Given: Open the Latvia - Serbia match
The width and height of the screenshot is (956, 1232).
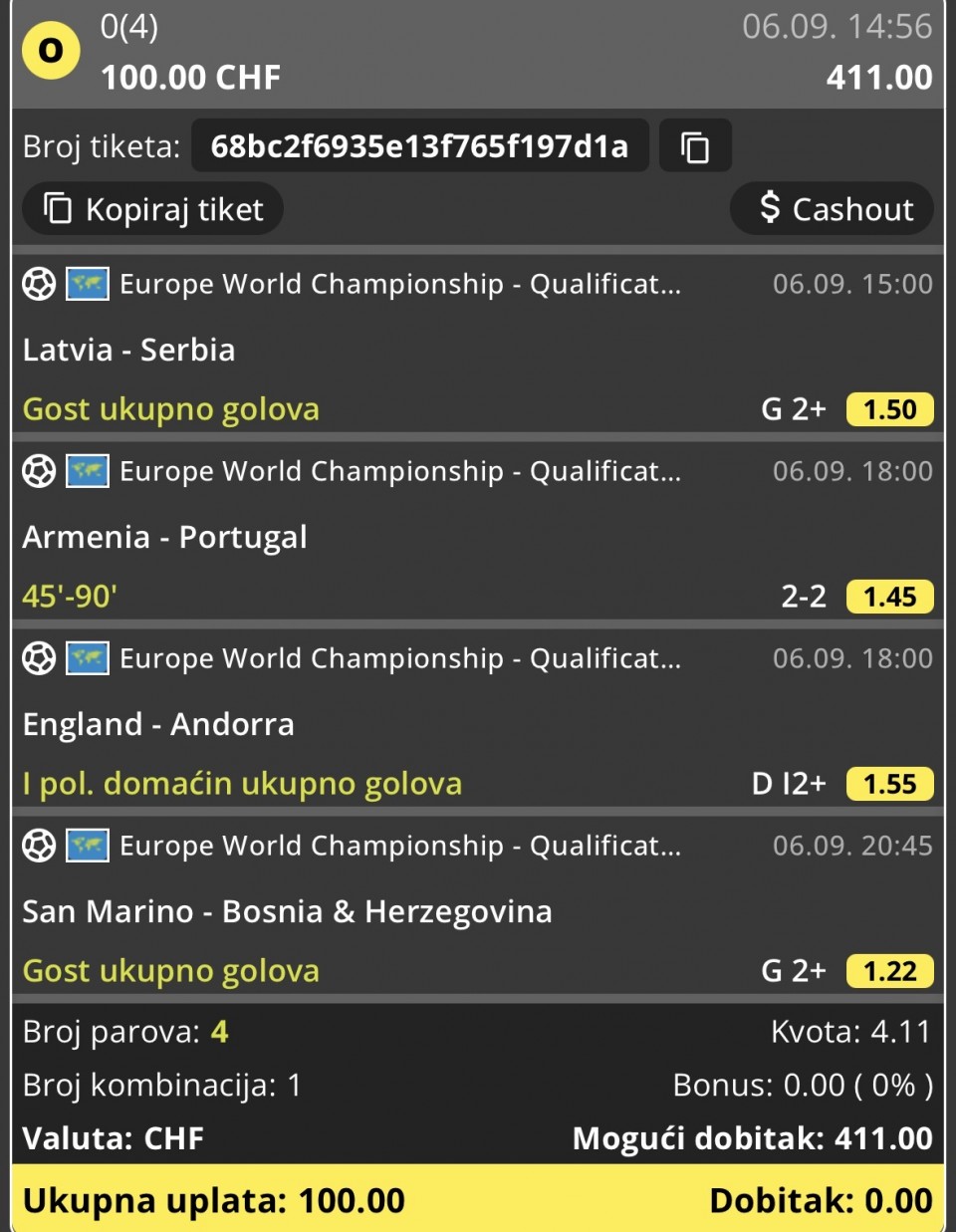Looking at the screenshot, I should click(x=129, y=350).
